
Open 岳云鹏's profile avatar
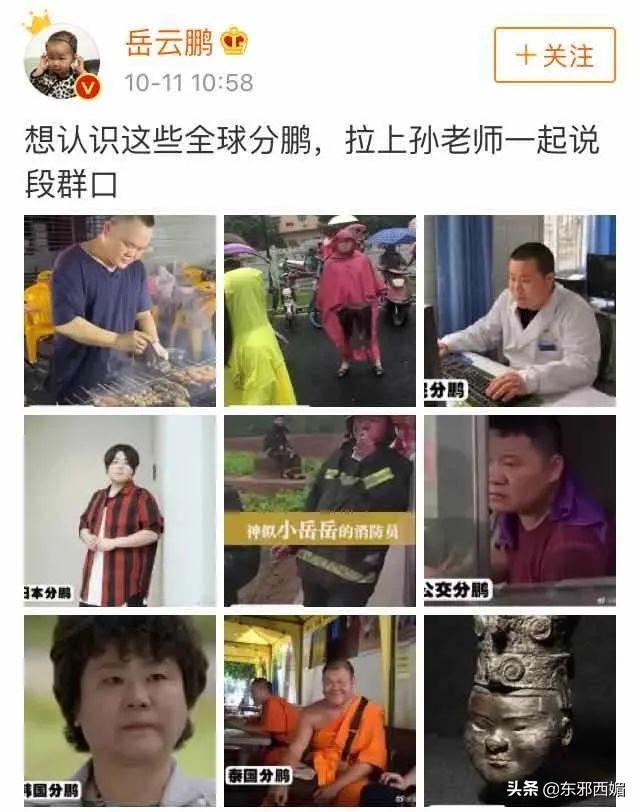point(63,62)
